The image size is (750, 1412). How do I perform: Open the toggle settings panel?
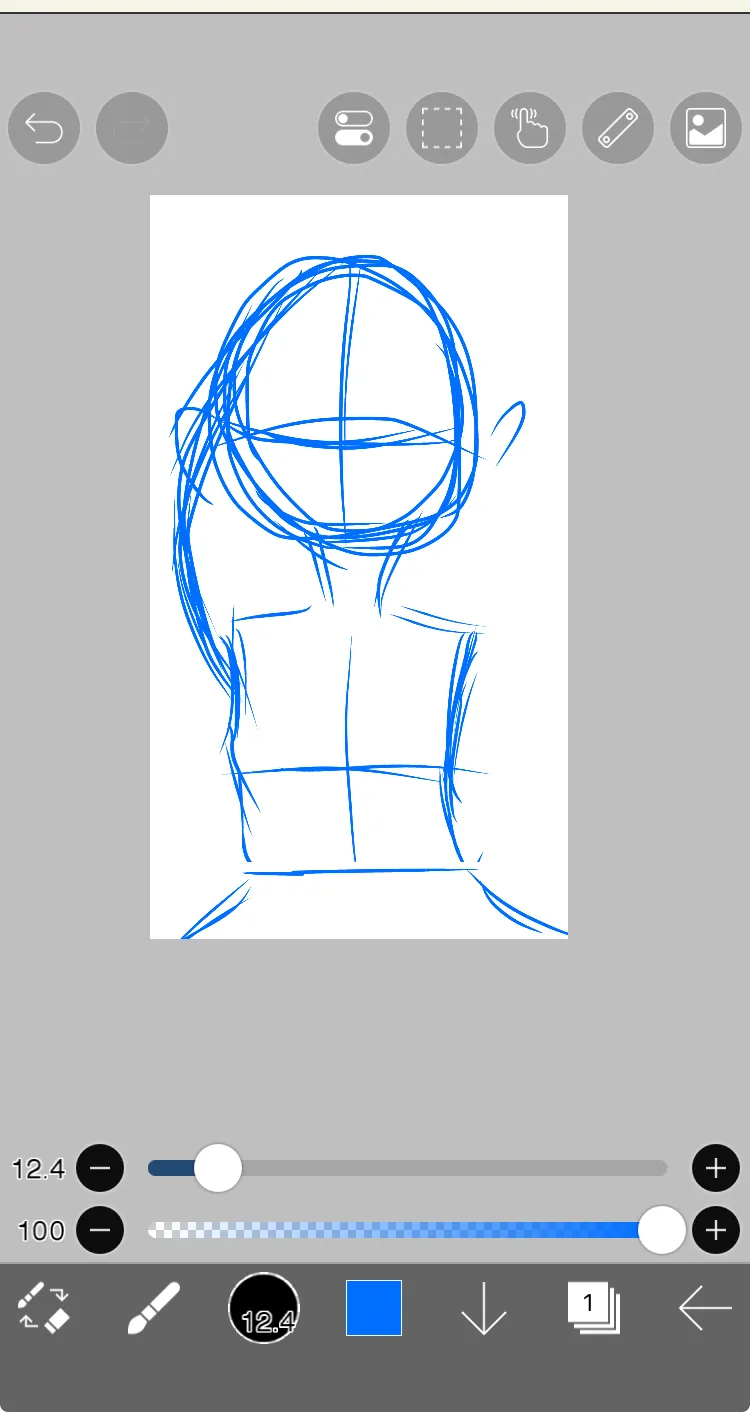[x=354, y=127]
